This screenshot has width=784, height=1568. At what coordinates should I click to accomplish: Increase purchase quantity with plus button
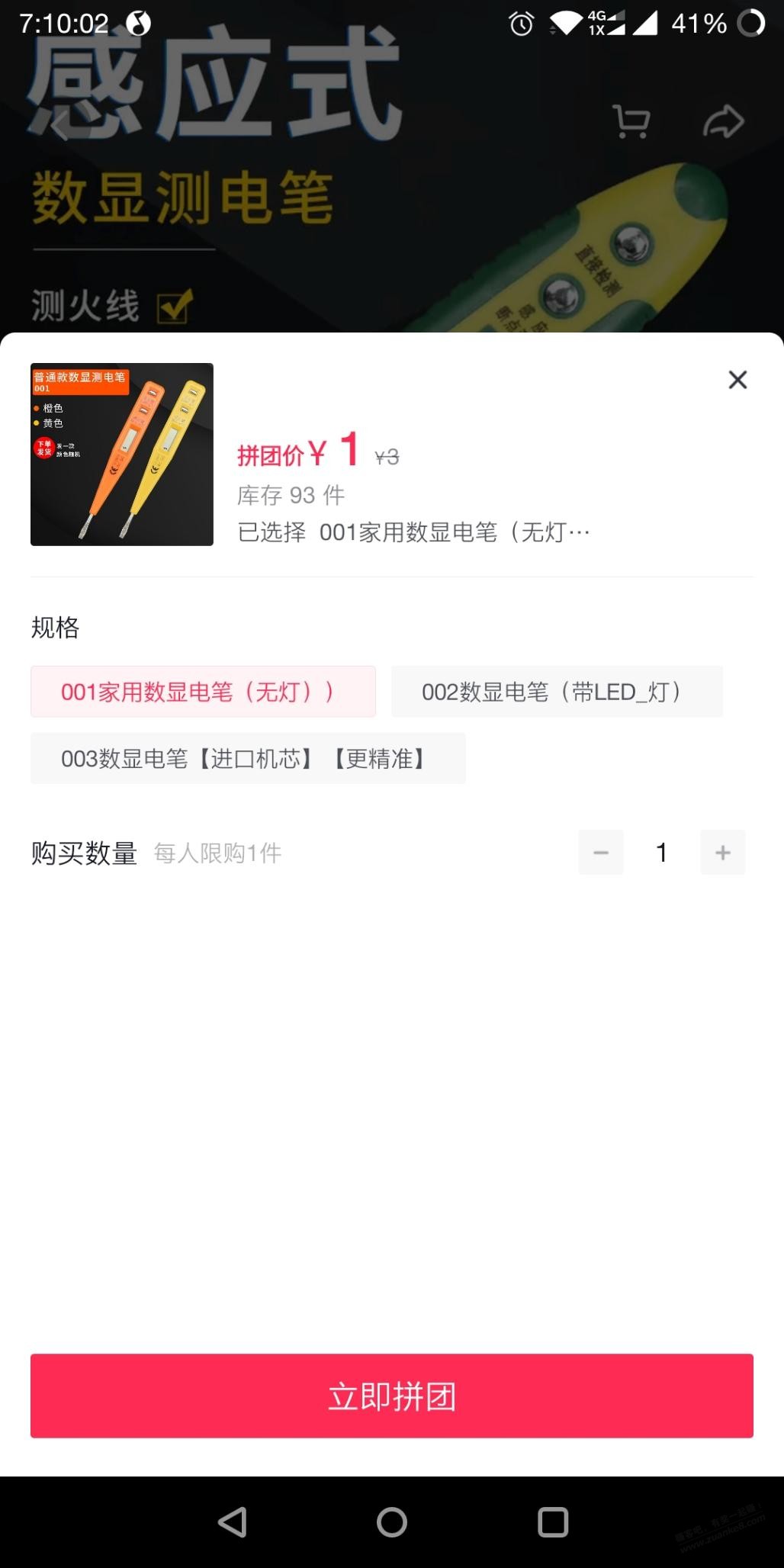click(x=722, y=853)
